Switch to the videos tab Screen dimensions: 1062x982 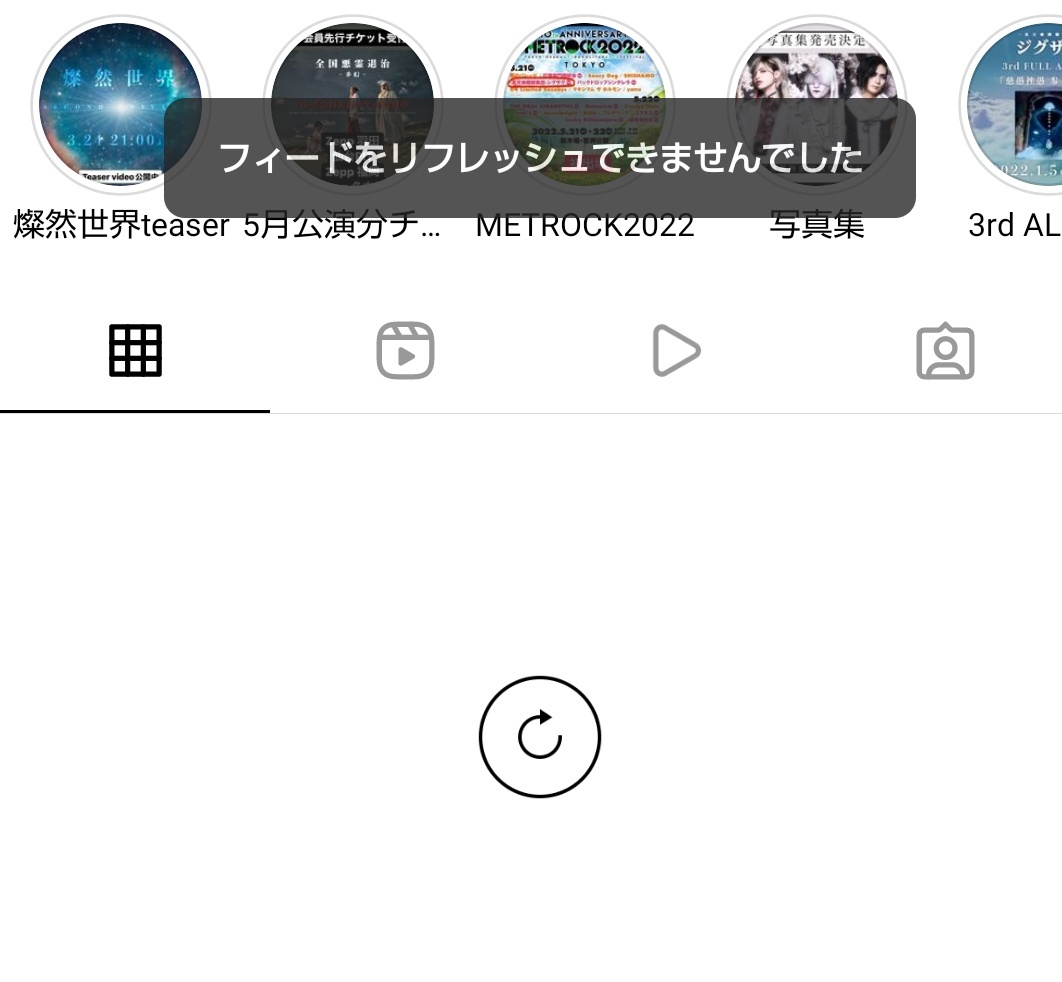coord(675,351)
